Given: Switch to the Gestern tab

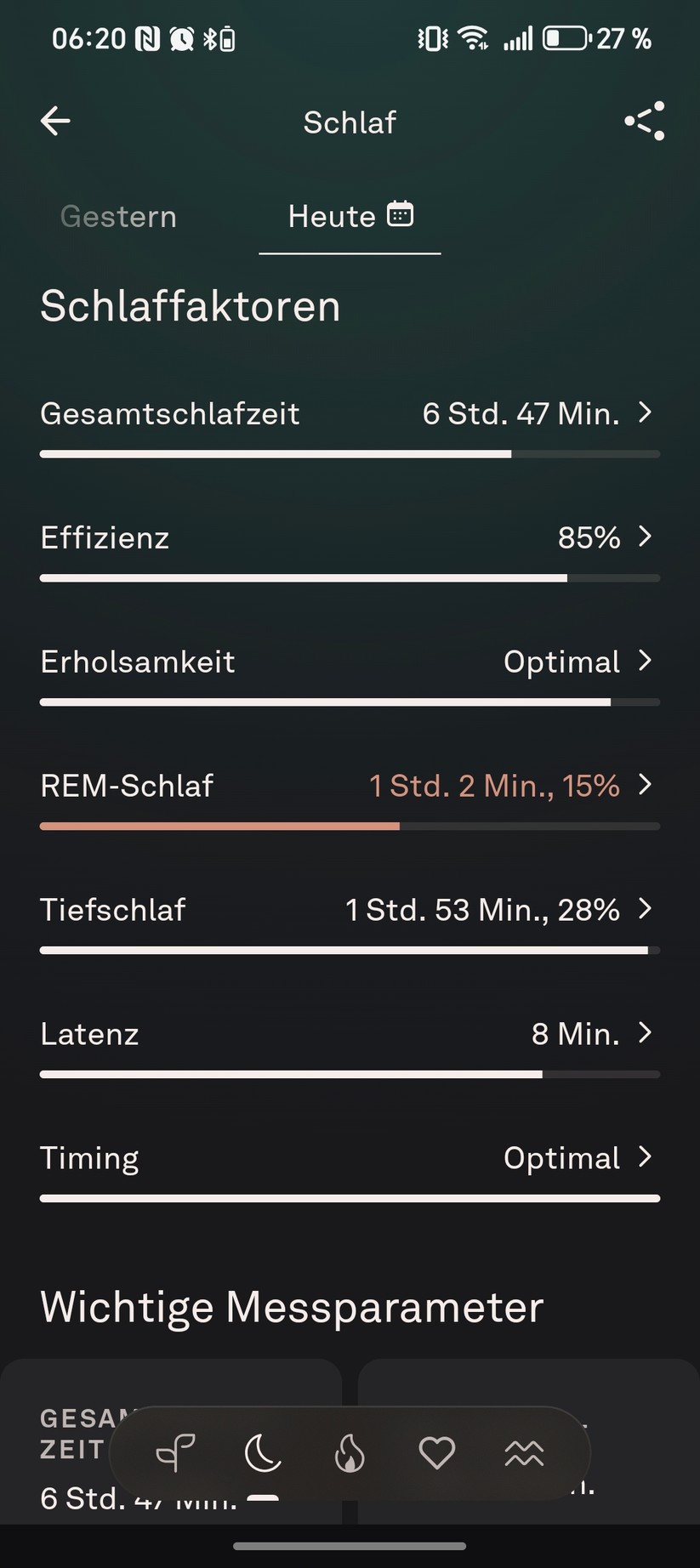Looking at the screenshot, I should (117, 216).
